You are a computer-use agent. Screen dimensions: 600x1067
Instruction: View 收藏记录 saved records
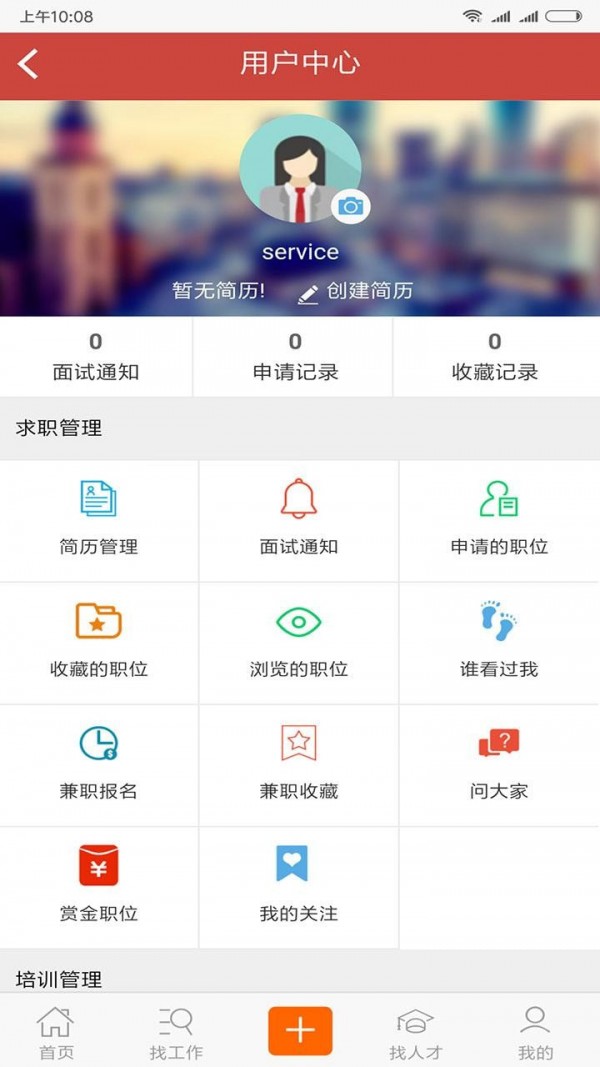tap(495, 357)
